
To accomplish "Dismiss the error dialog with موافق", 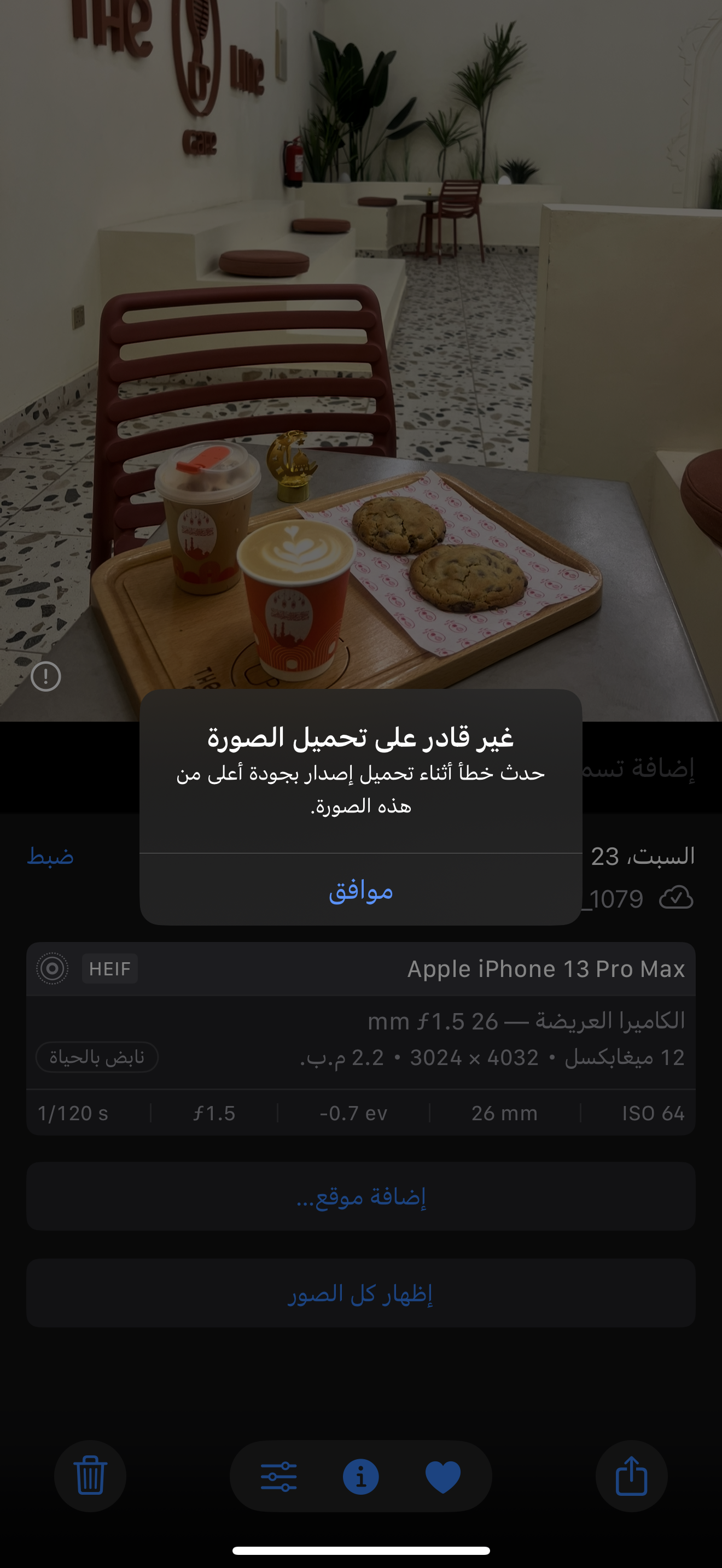I will point(360,891).
